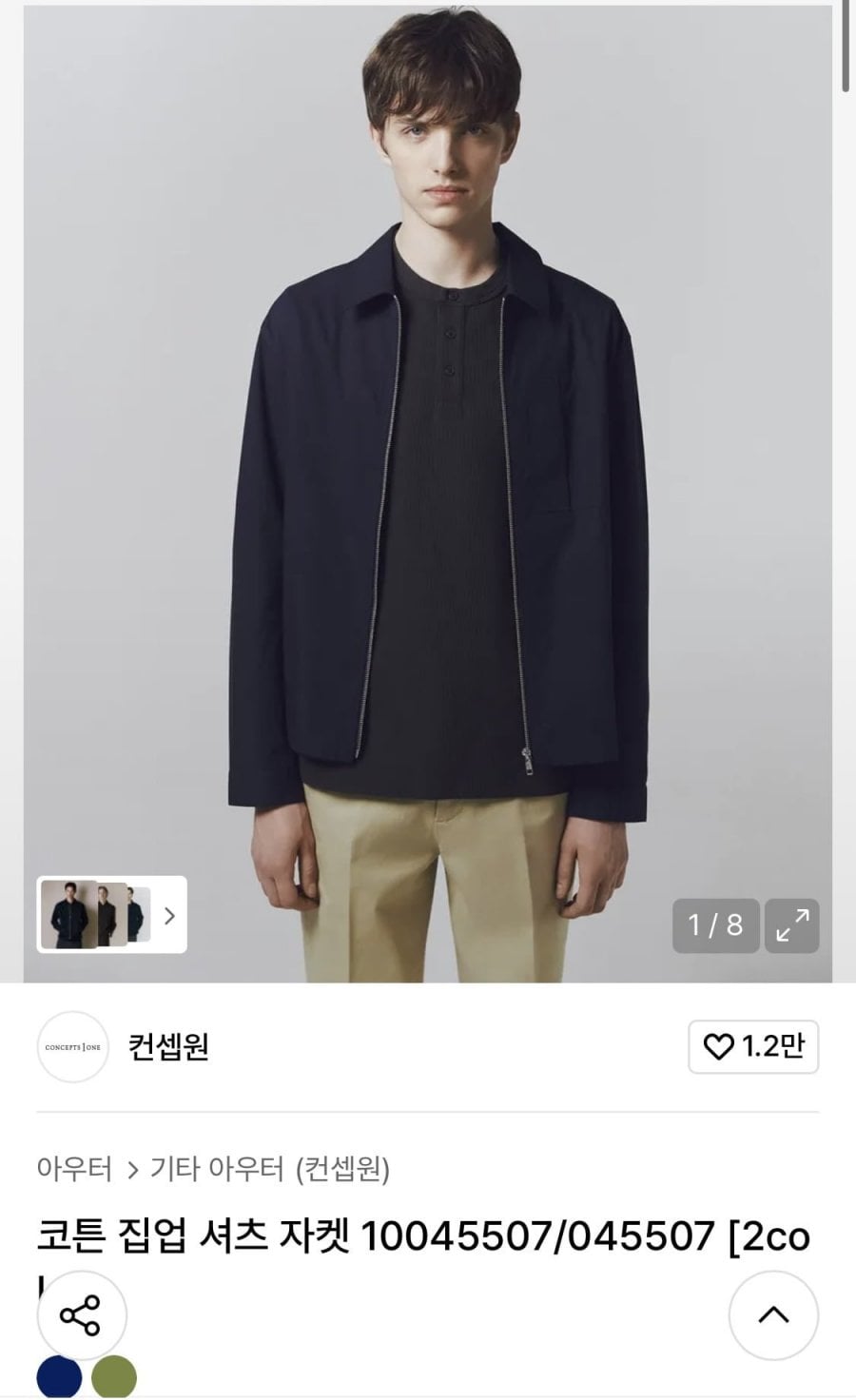This screenshot has height=1400, width=856.
Task: Select the navy color swatch
Action: click(x=59, y=1379)
